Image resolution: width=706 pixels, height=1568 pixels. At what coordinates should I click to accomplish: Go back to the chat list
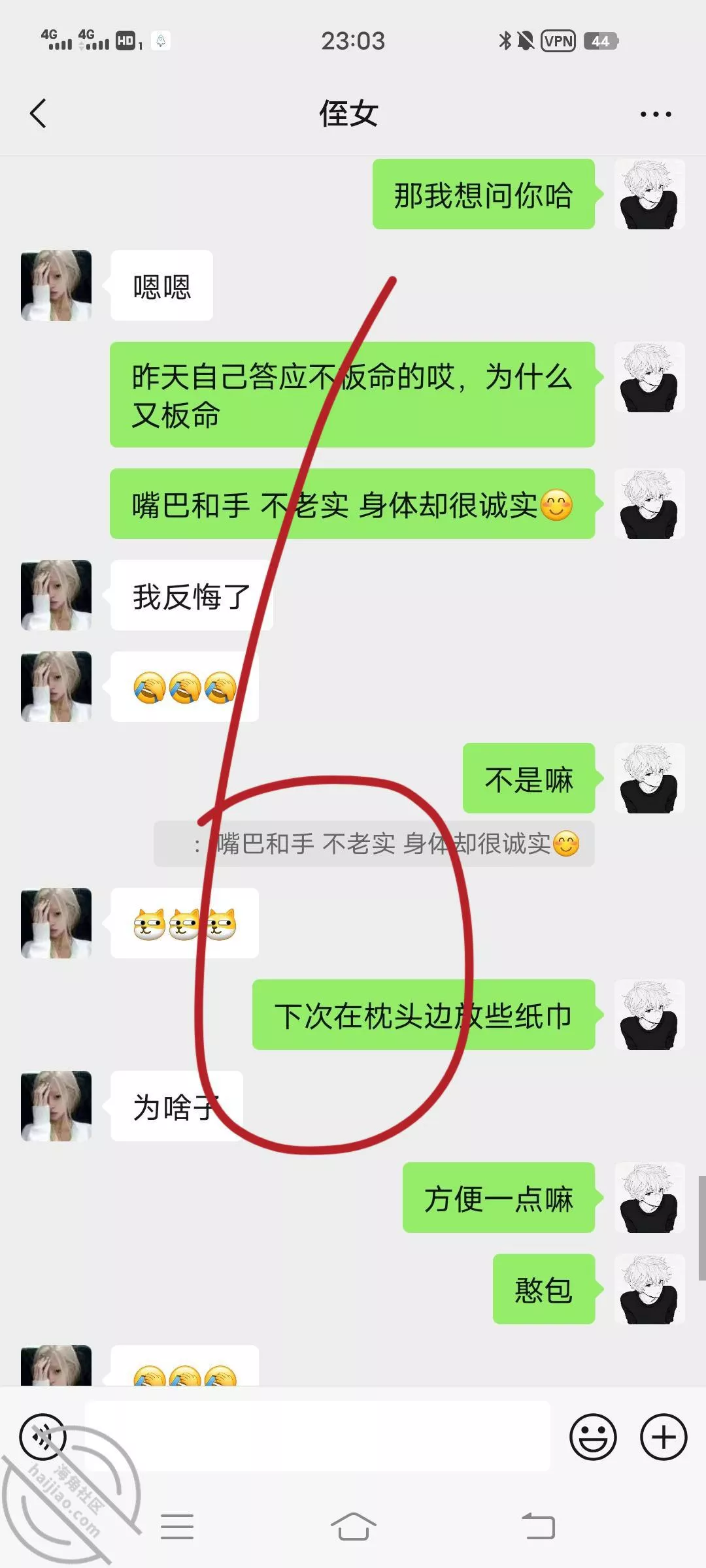coord(39,114)
